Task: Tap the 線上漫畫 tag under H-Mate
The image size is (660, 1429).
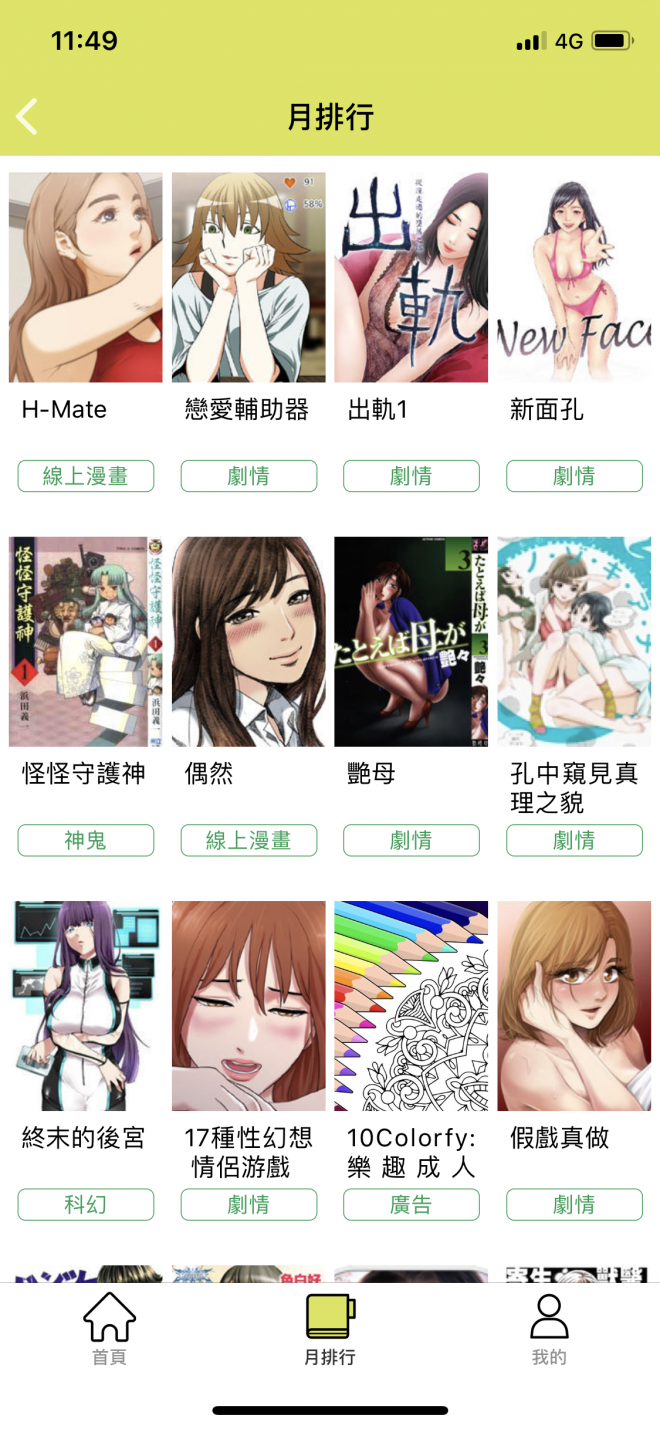Action: point(86,476)
